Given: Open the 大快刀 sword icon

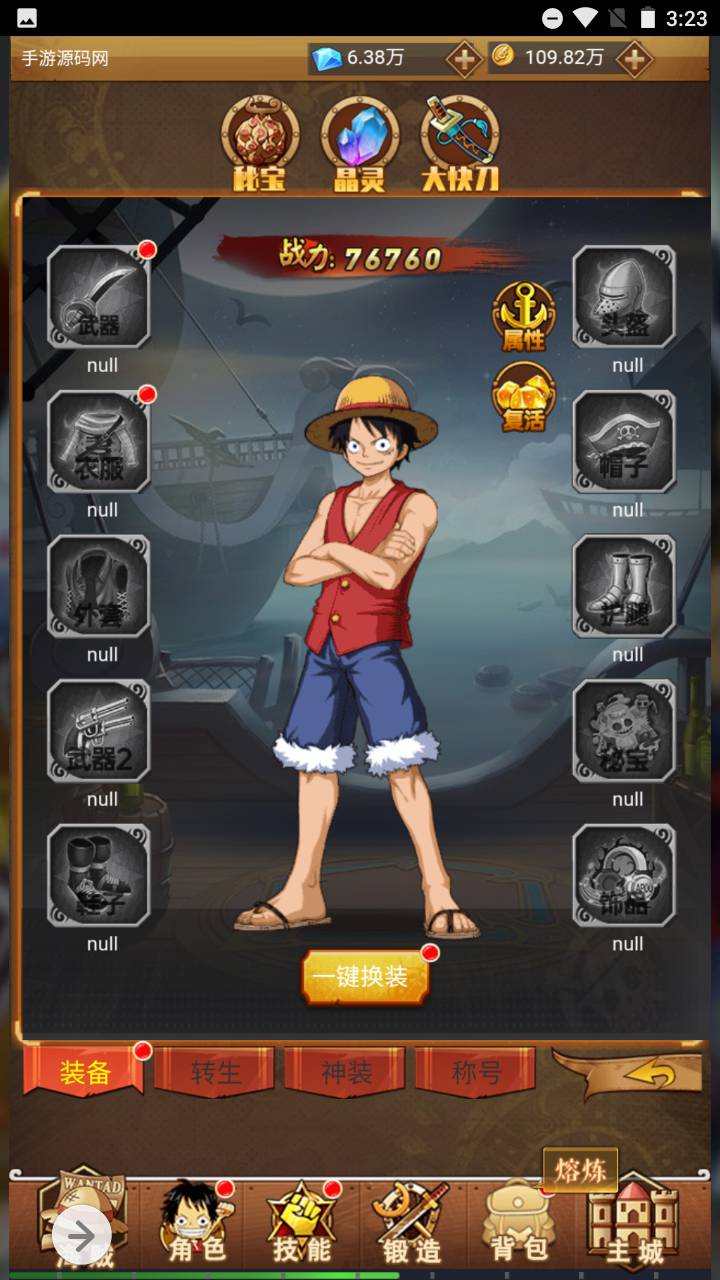Looking at the screenshot, I should coord(460,141).
